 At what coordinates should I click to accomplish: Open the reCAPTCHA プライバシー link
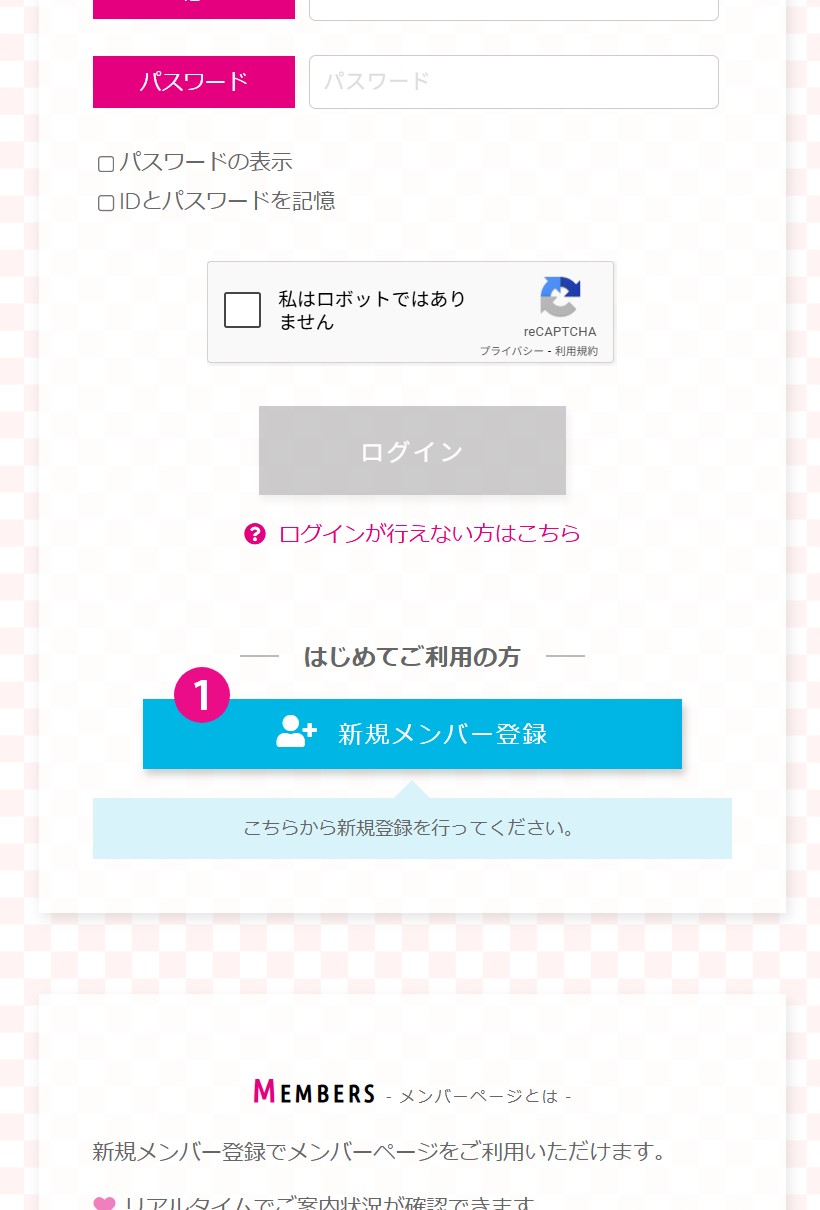click(511, 352)
